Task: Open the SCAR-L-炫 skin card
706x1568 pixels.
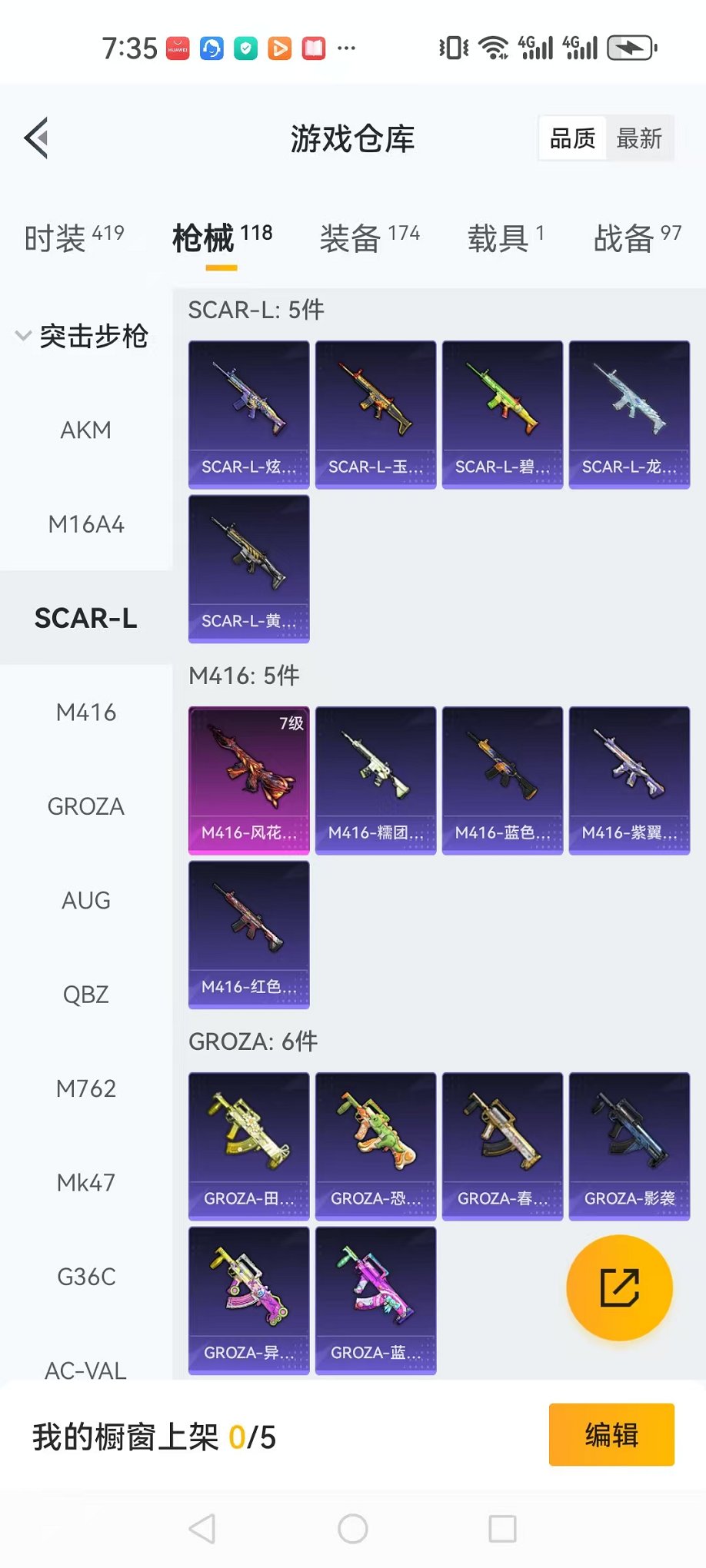Action: point(248,414)
